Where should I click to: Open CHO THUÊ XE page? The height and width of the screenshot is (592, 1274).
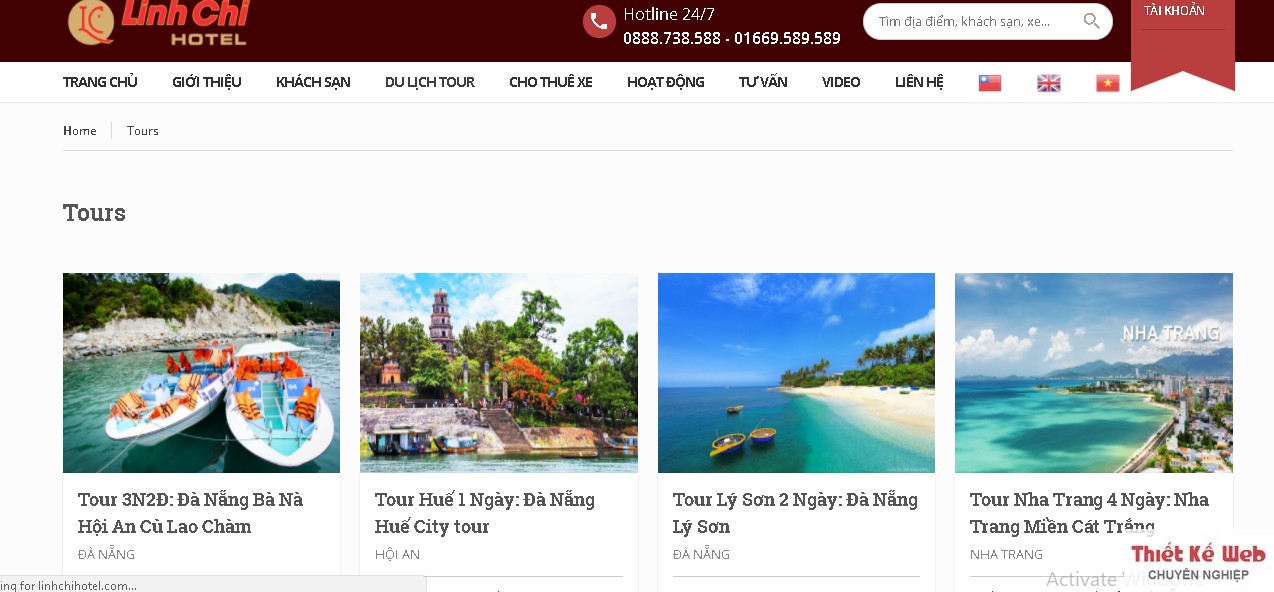[550, 82]
